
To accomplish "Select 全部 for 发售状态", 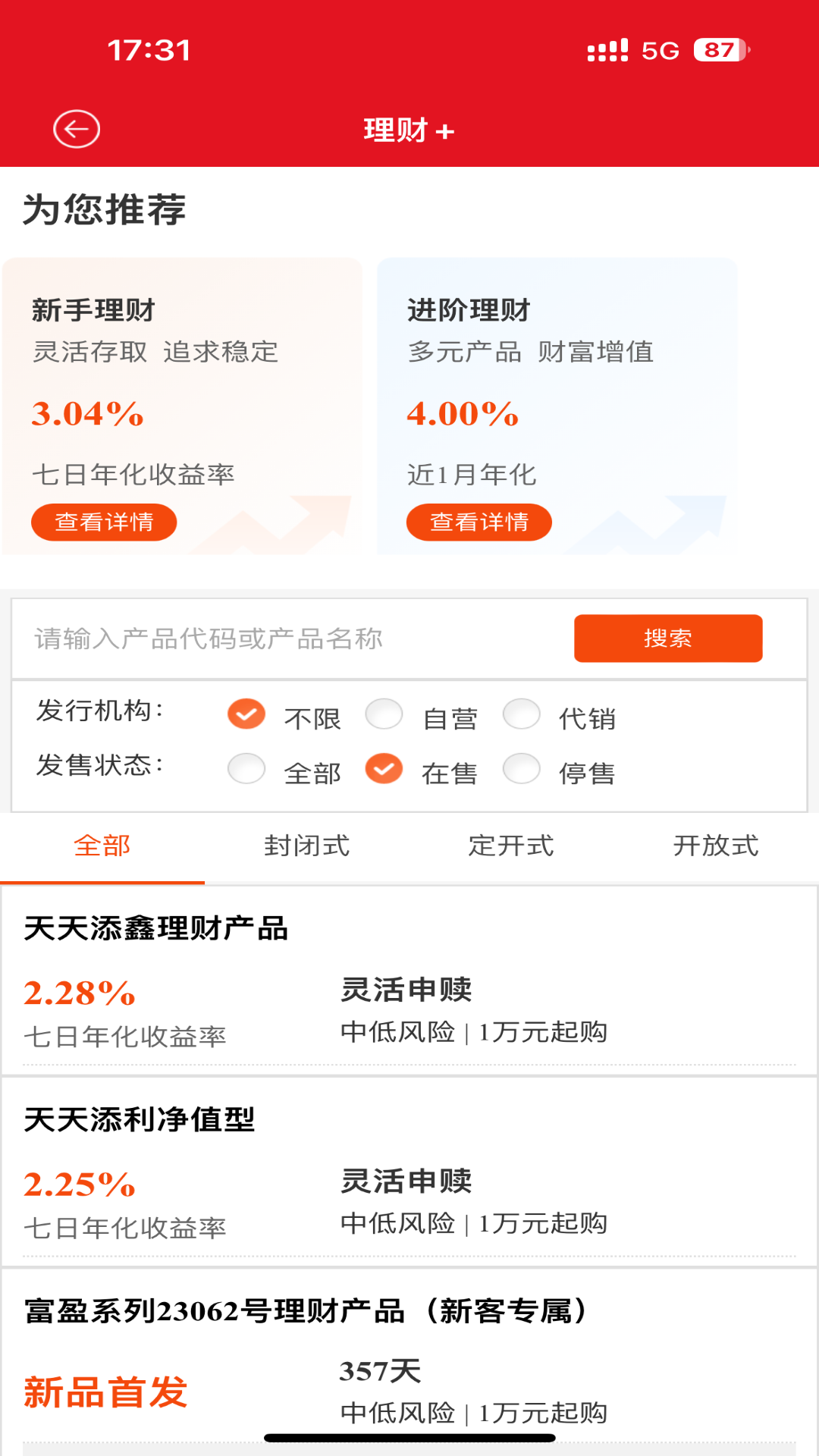I will click(x=246, y=769).
